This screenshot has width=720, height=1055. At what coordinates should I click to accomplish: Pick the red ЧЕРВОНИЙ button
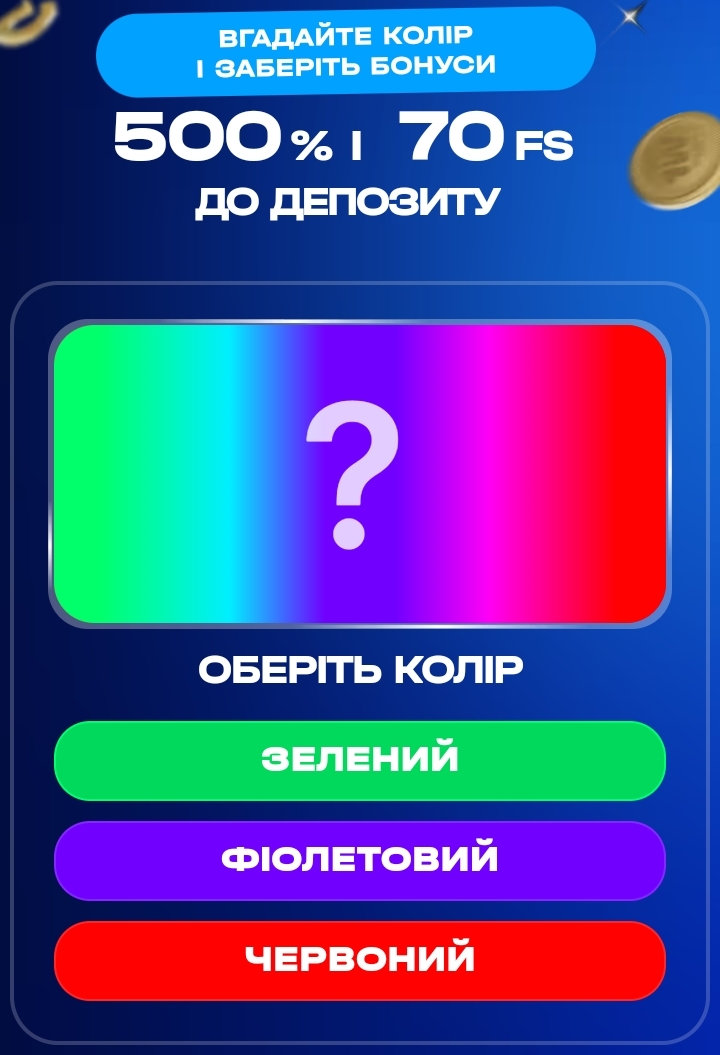pyautogui.click(x=360, y=960)
